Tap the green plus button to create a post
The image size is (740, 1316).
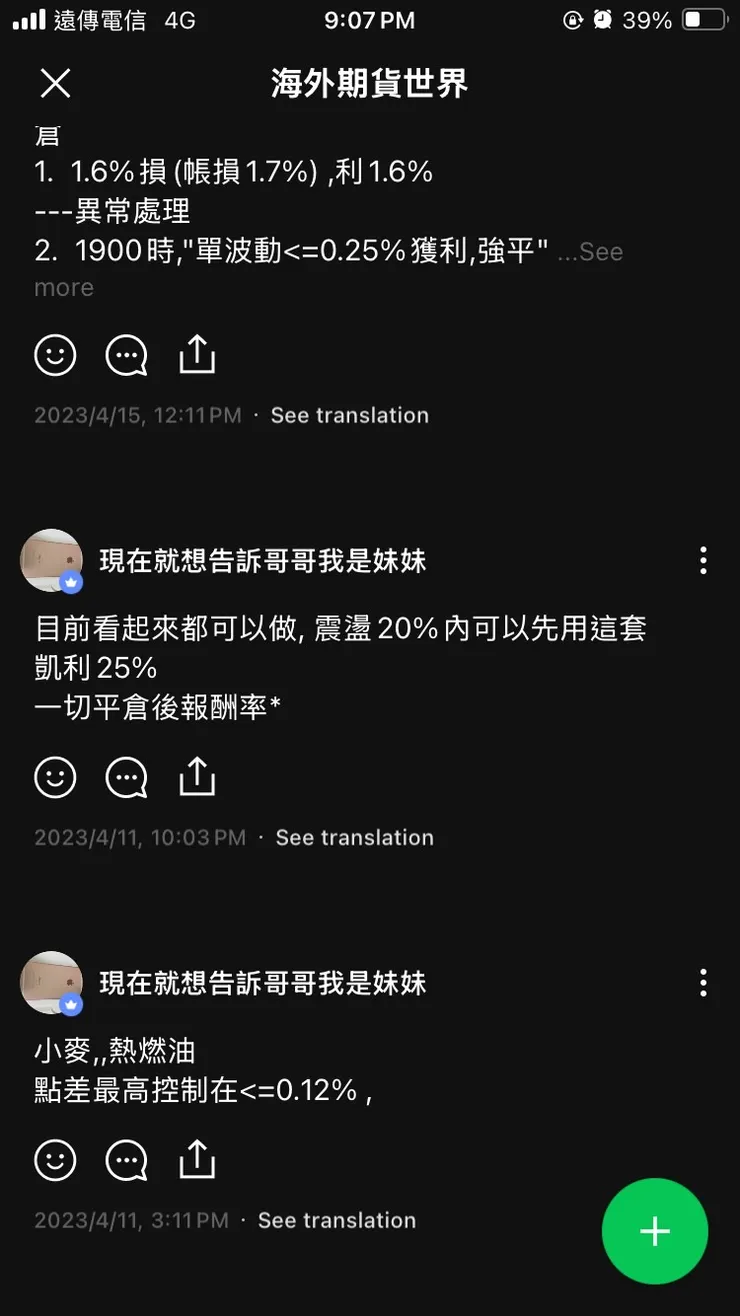coord(655,1231)
